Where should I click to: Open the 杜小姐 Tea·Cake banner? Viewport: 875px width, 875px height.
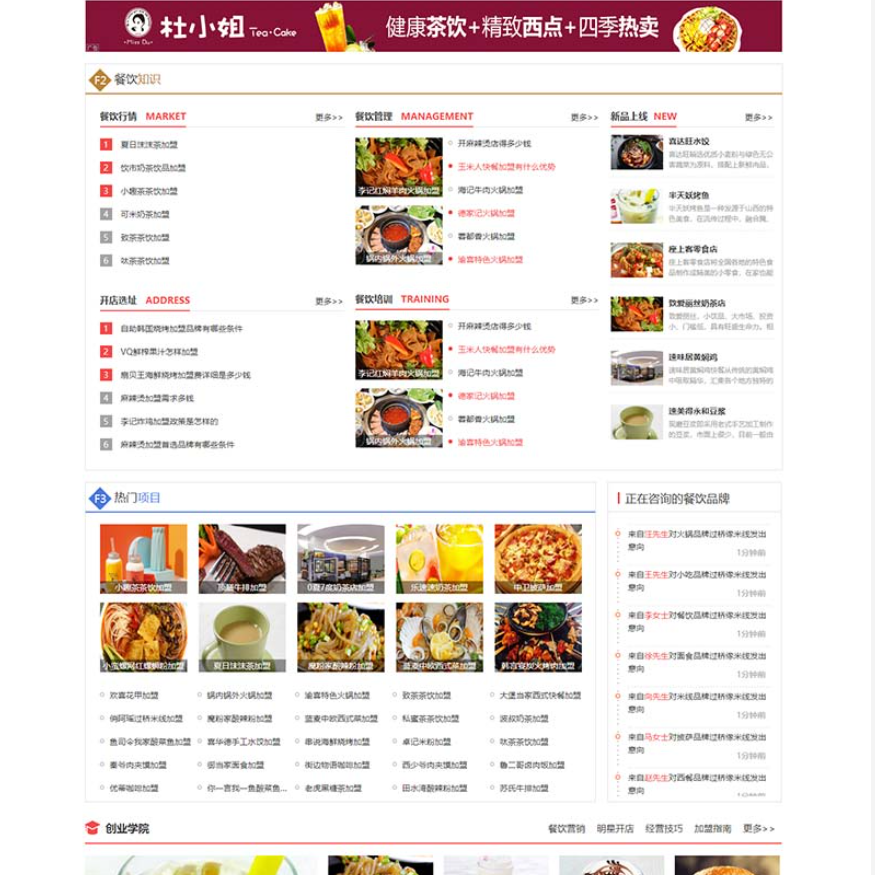(x=433, y=26)
